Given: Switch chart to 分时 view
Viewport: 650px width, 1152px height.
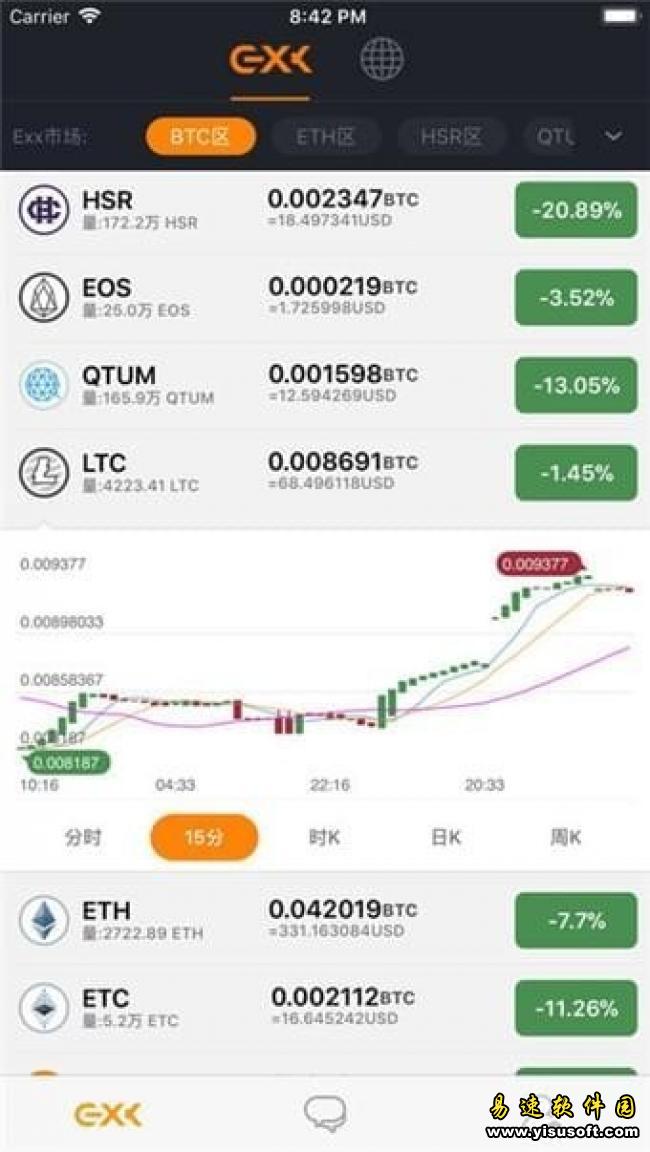Looking at the screenshot, I should (83, 838).
